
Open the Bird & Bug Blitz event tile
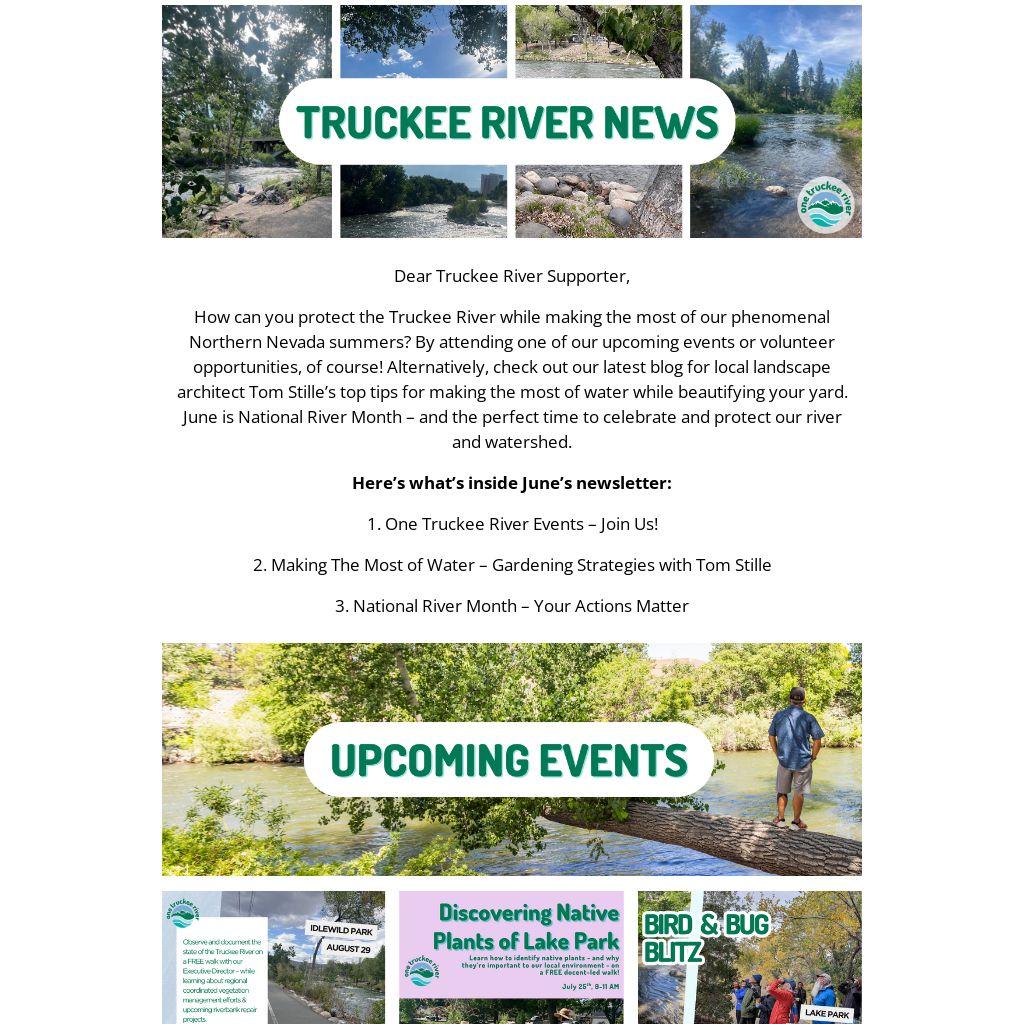[750, 957]
